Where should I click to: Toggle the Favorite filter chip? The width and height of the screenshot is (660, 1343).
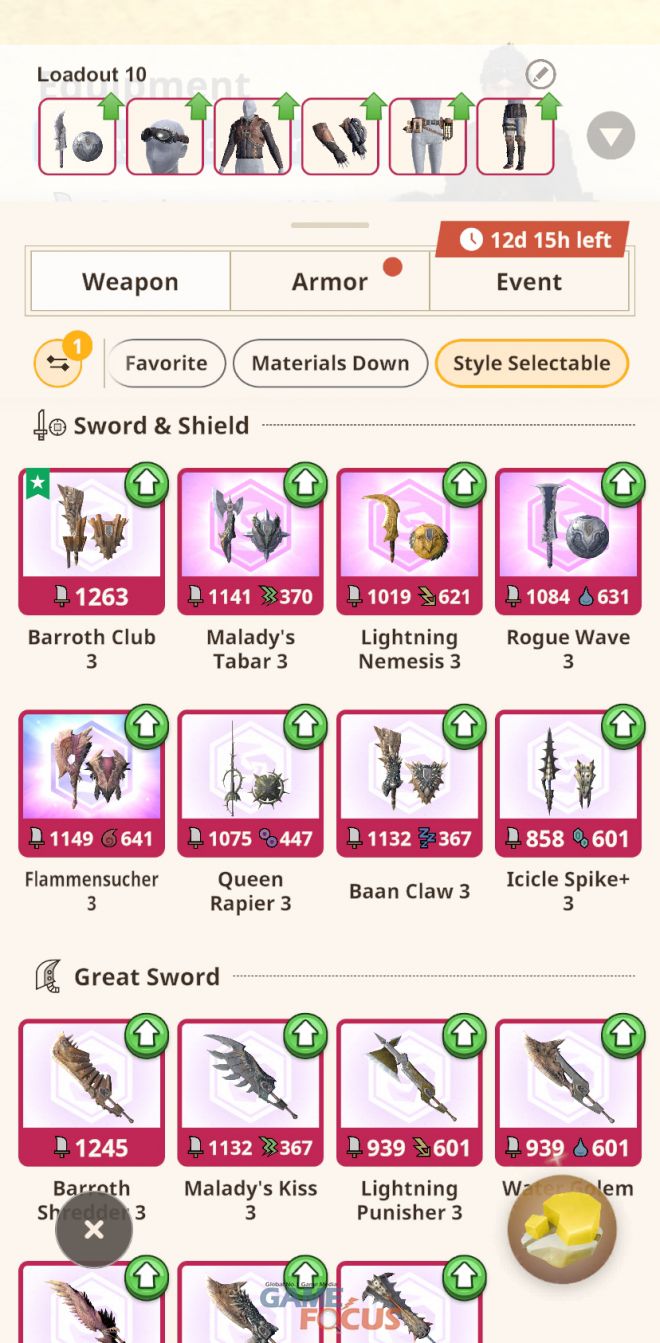(x=165, y=363)
